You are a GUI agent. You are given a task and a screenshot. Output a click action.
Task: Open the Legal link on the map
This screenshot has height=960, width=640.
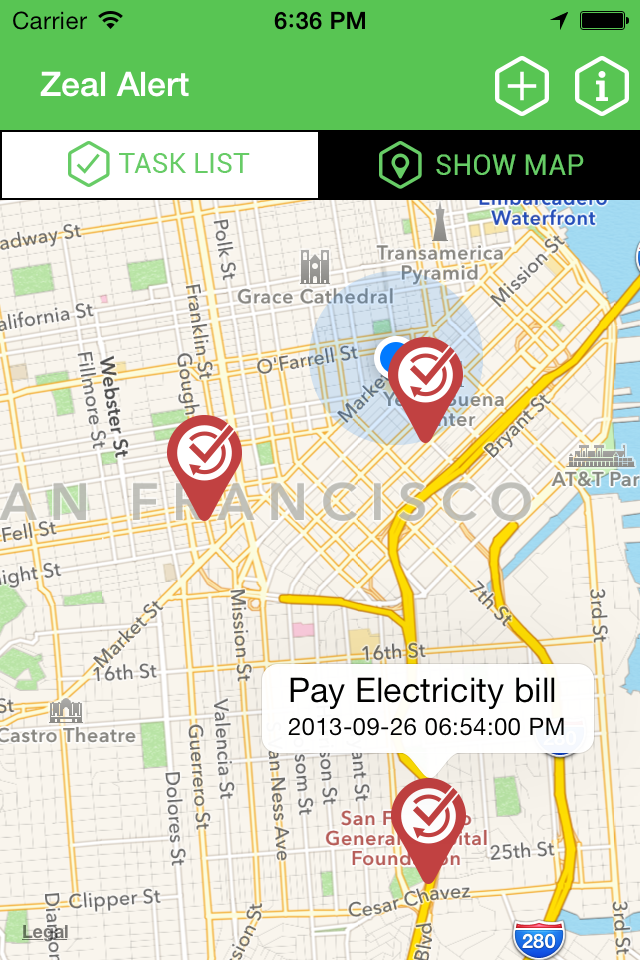pos(45,932)
